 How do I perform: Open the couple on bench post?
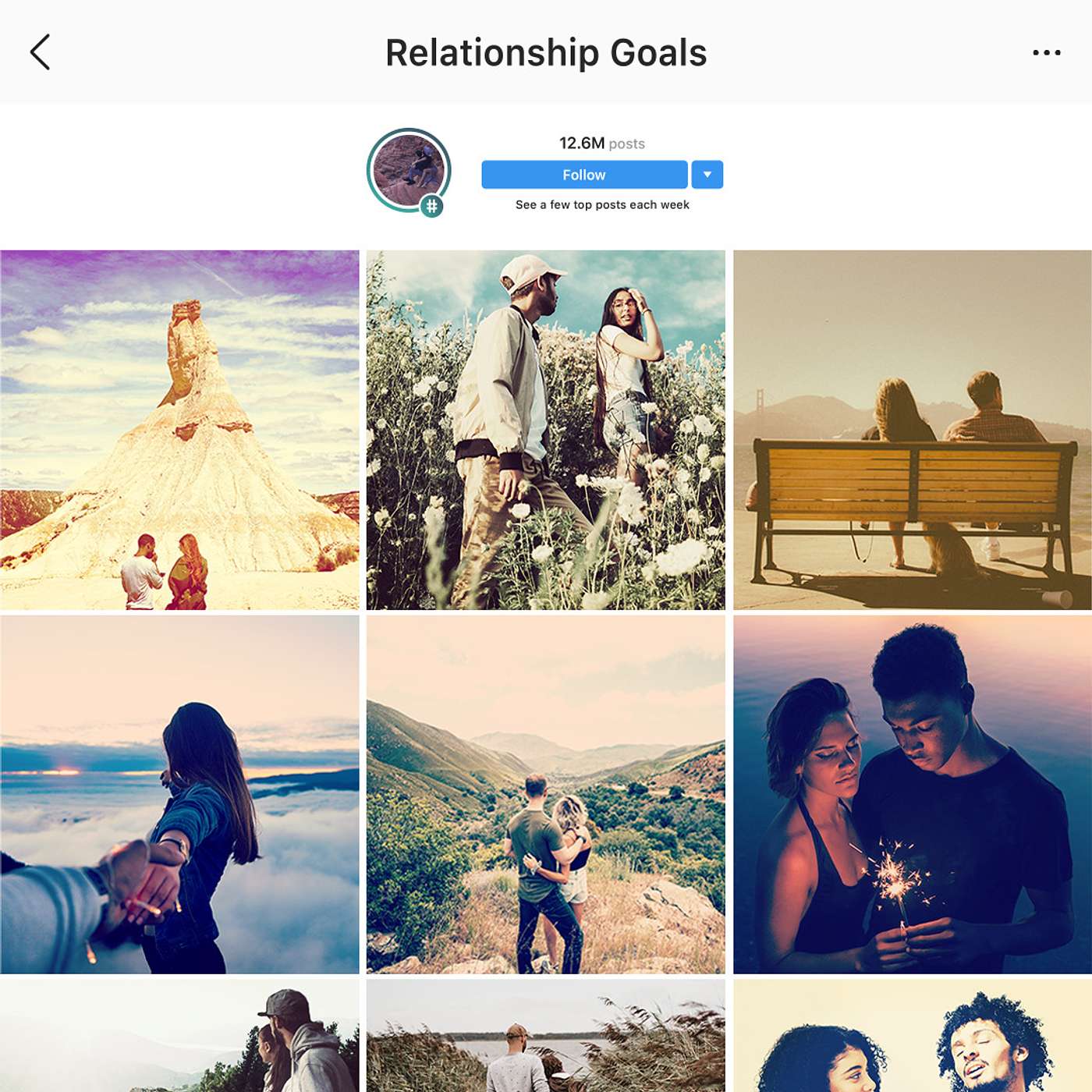pos(913,430)
